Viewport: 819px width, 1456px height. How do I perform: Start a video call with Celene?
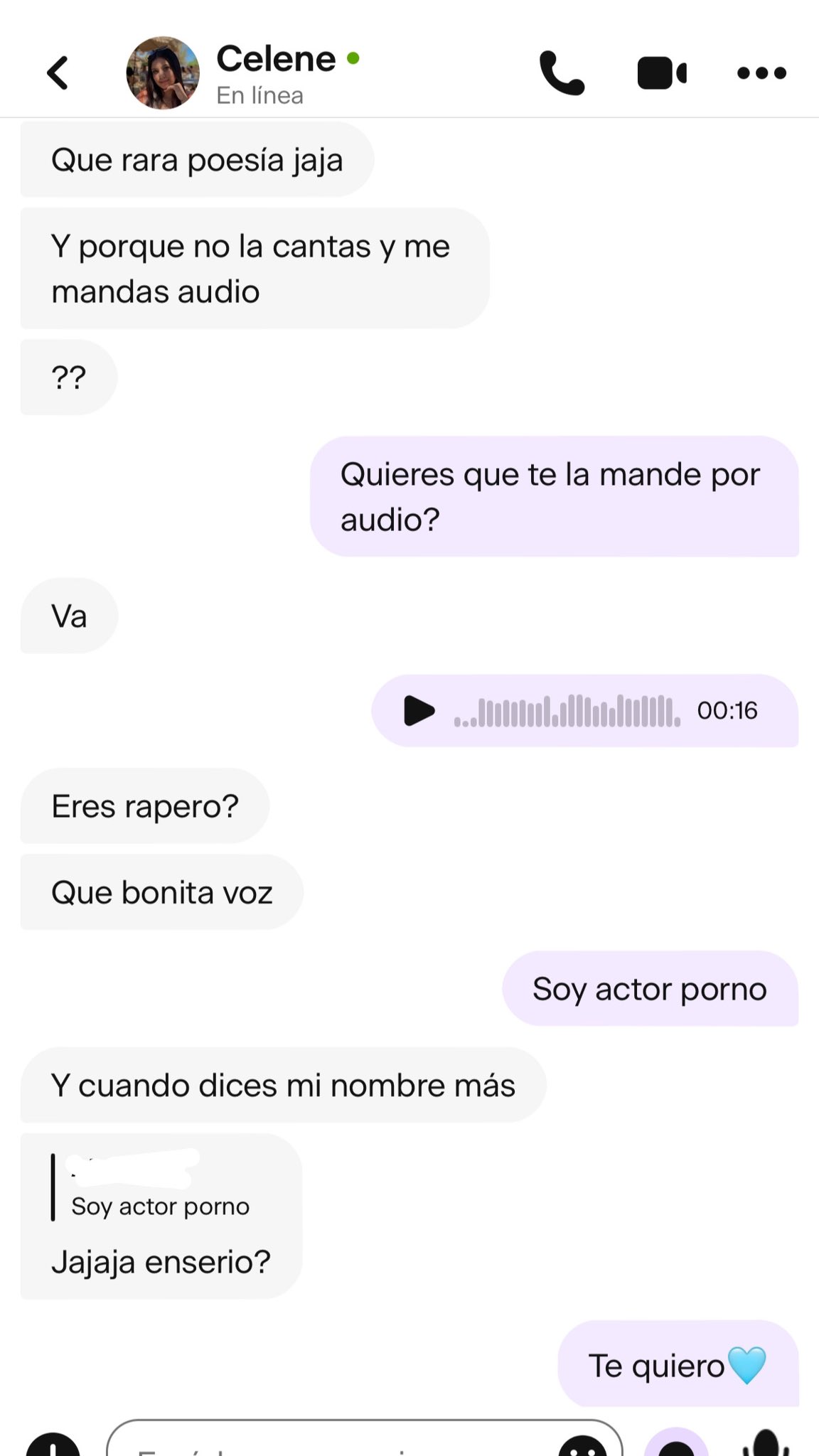pyautogui.click(x=661, y=73)
